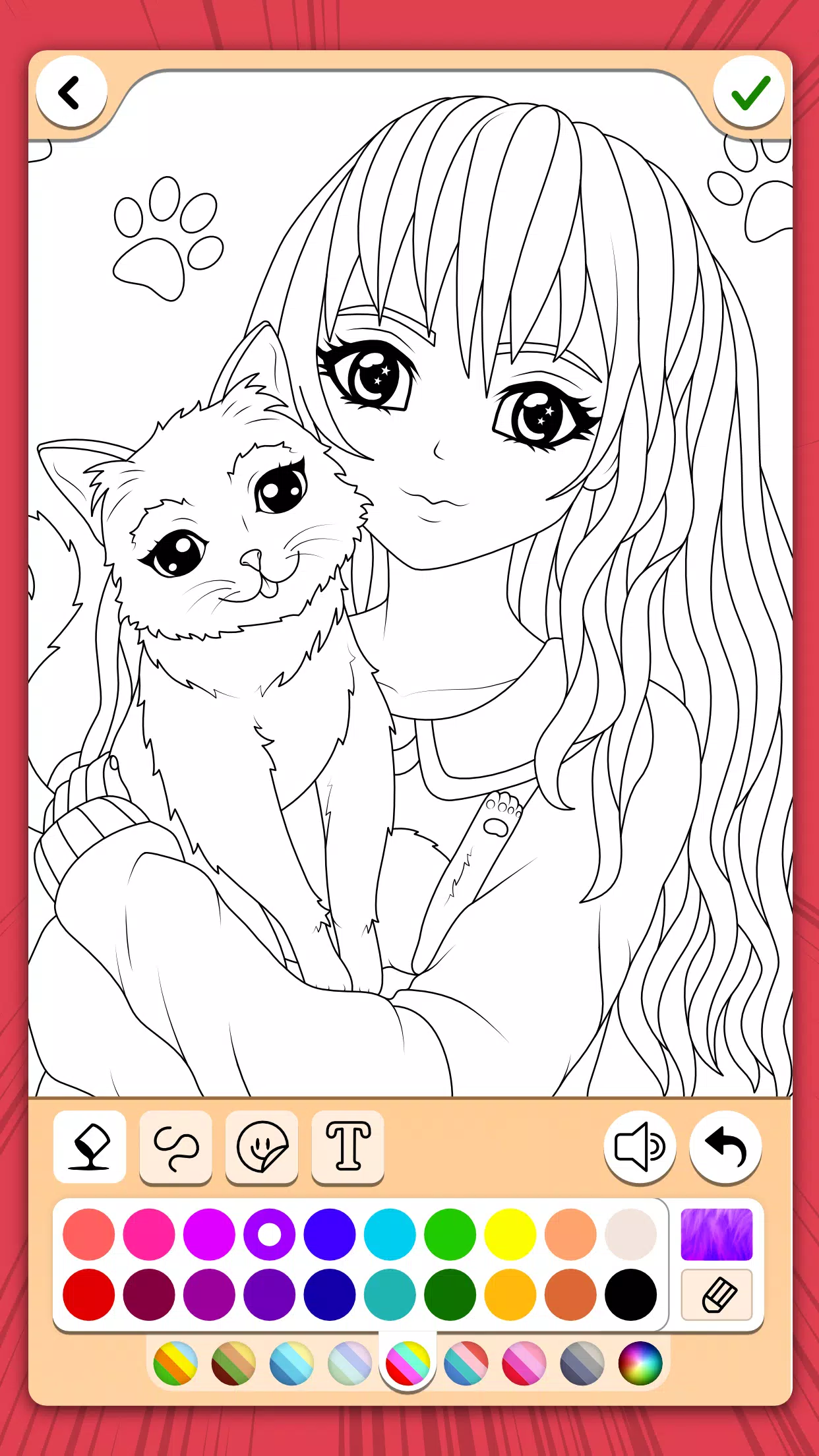The image size is (819, 1456).
Task: Select the black color swatch
Action: 630,1294
